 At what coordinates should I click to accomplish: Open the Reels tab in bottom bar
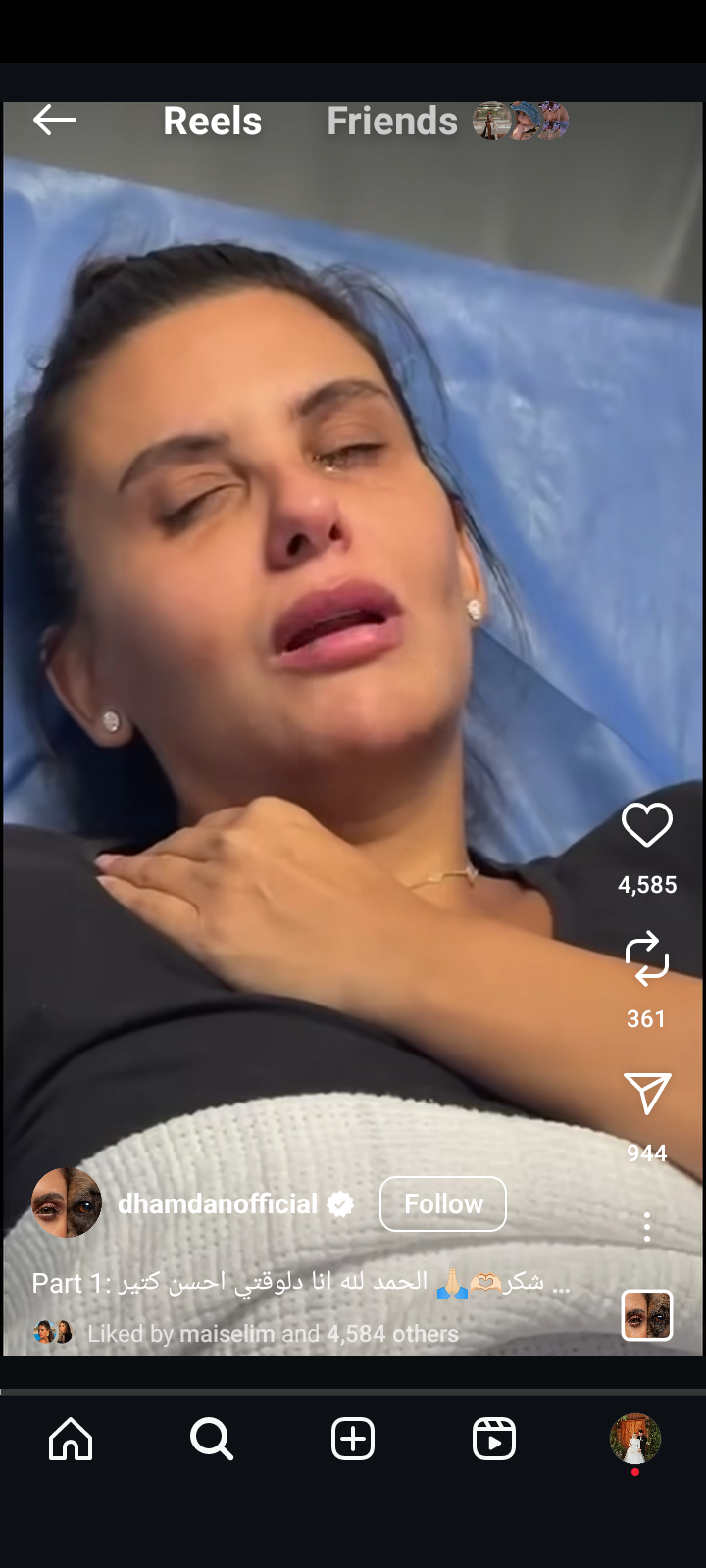[x=494, y=1440]
